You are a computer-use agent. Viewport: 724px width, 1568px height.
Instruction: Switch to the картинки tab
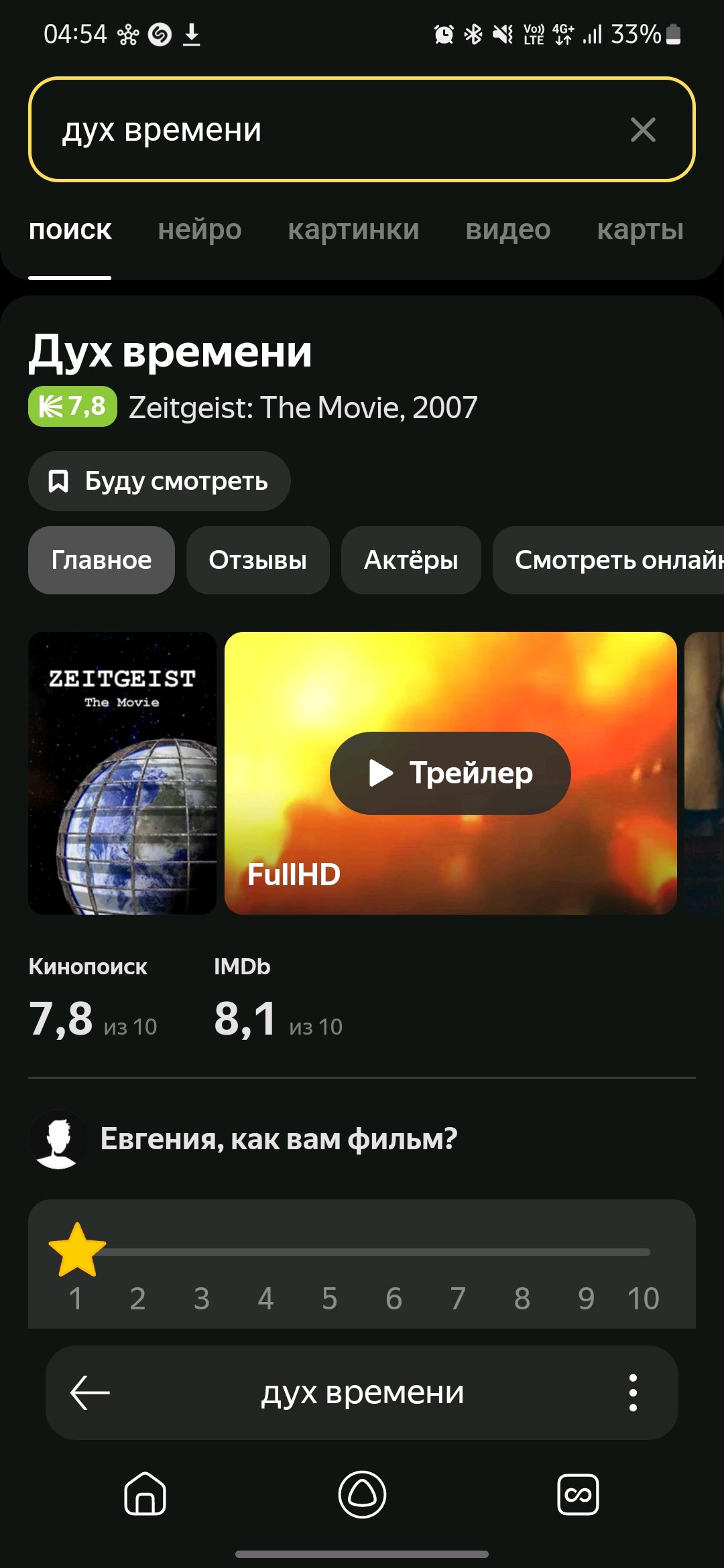point(353,230)
